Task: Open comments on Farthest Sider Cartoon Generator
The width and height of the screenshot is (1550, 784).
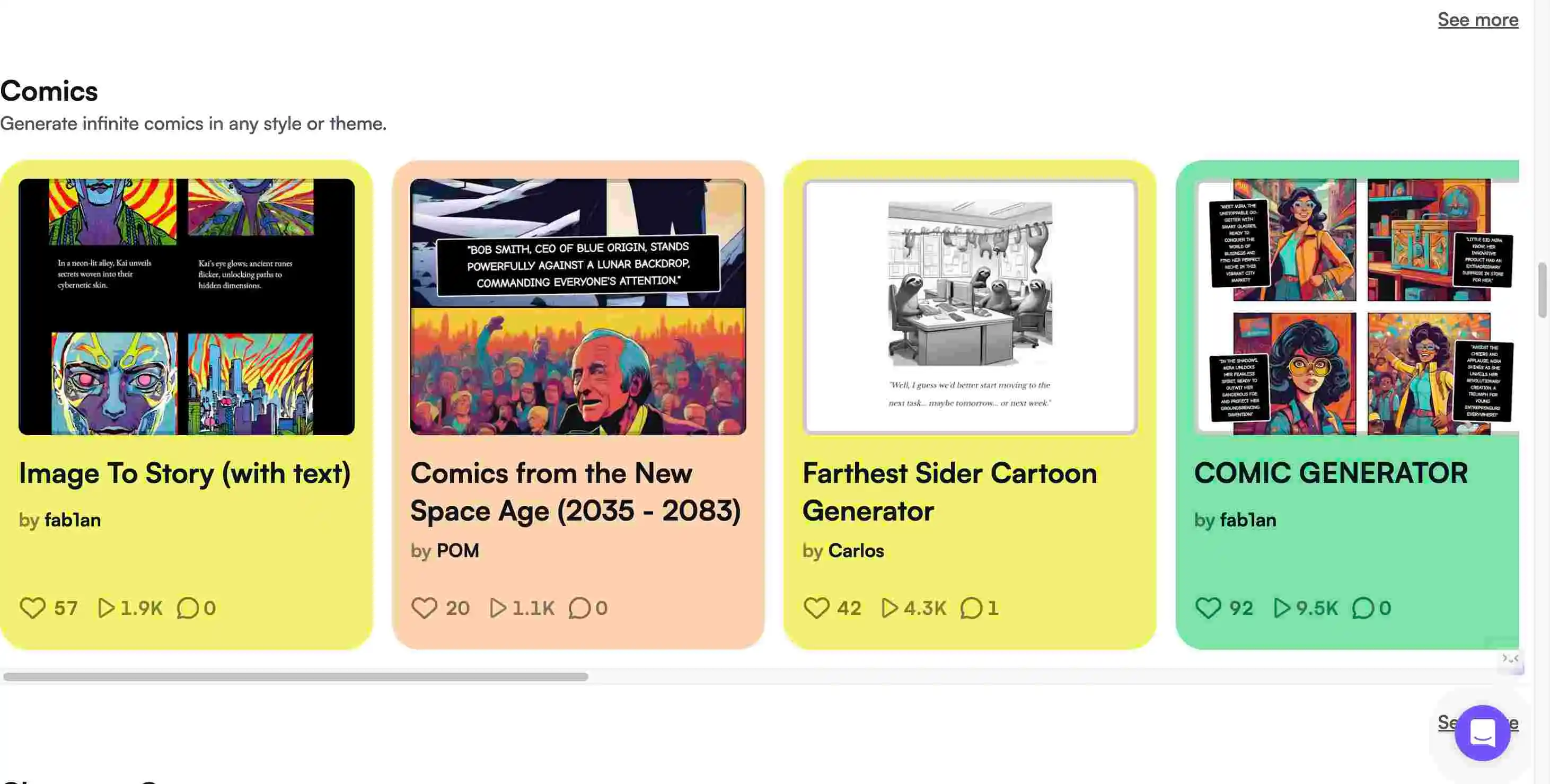Action: [971, 607]
